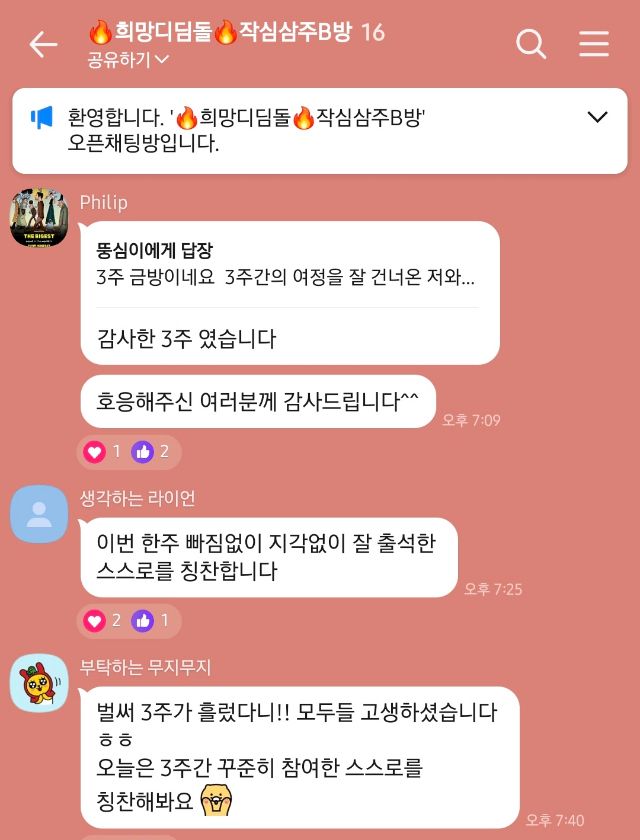View 생각하는 라이언's profile avatar
640x840 pixels.
click(38, 514)
